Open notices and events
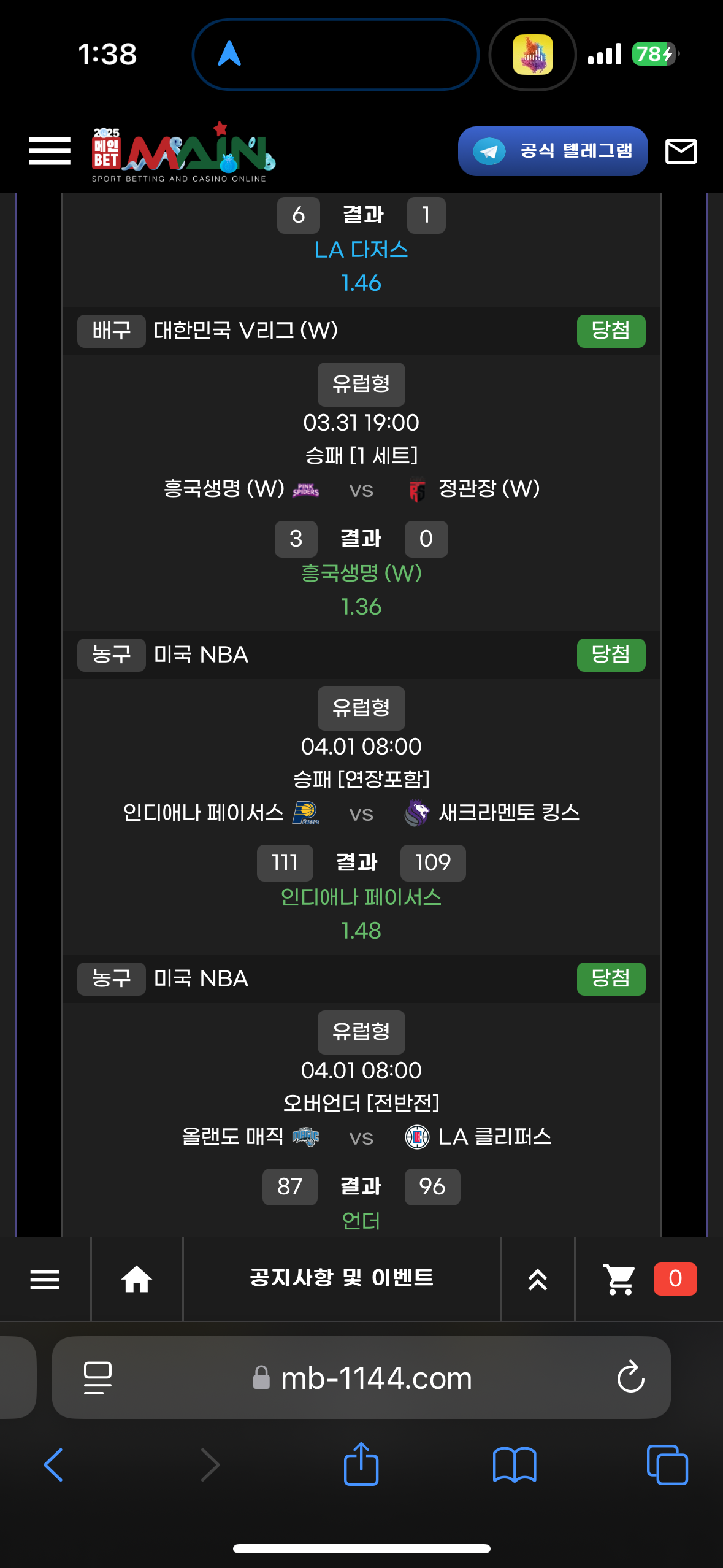This screenshot has width=723, height=1568. (342, 1278)
